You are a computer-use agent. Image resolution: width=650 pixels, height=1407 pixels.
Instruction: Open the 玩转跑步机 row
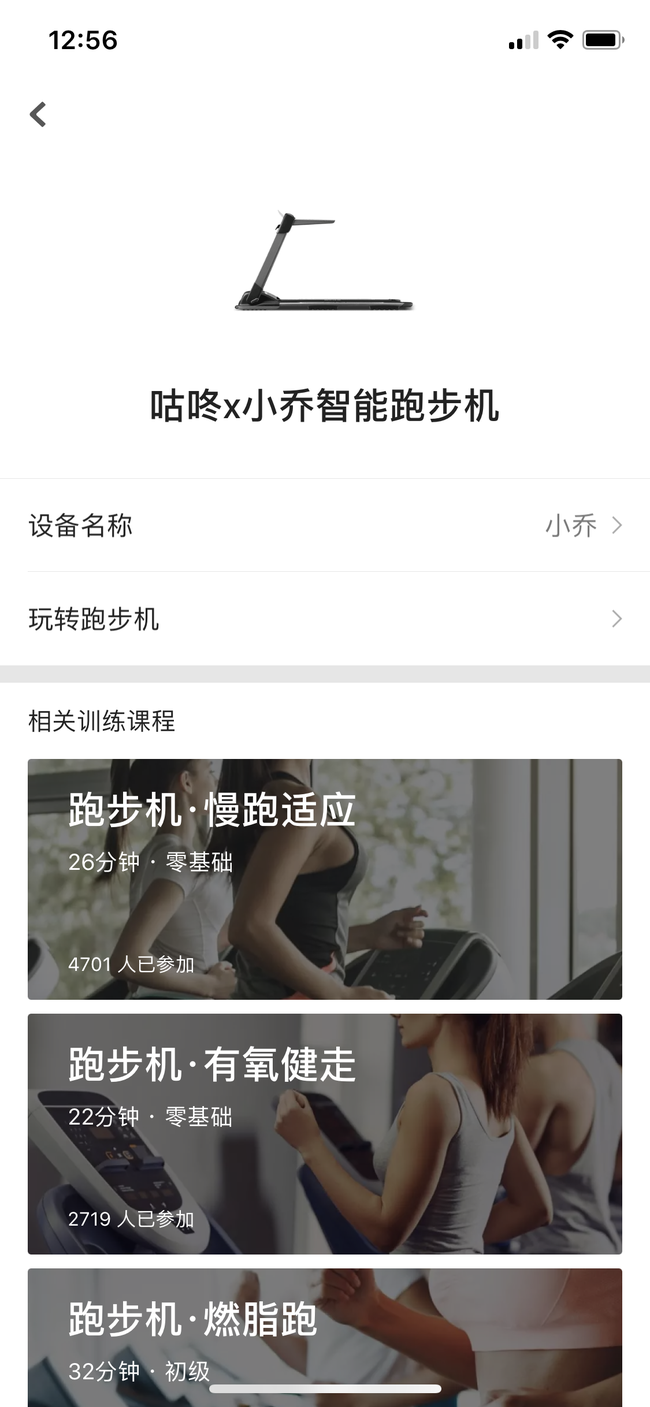click(325, 619)
